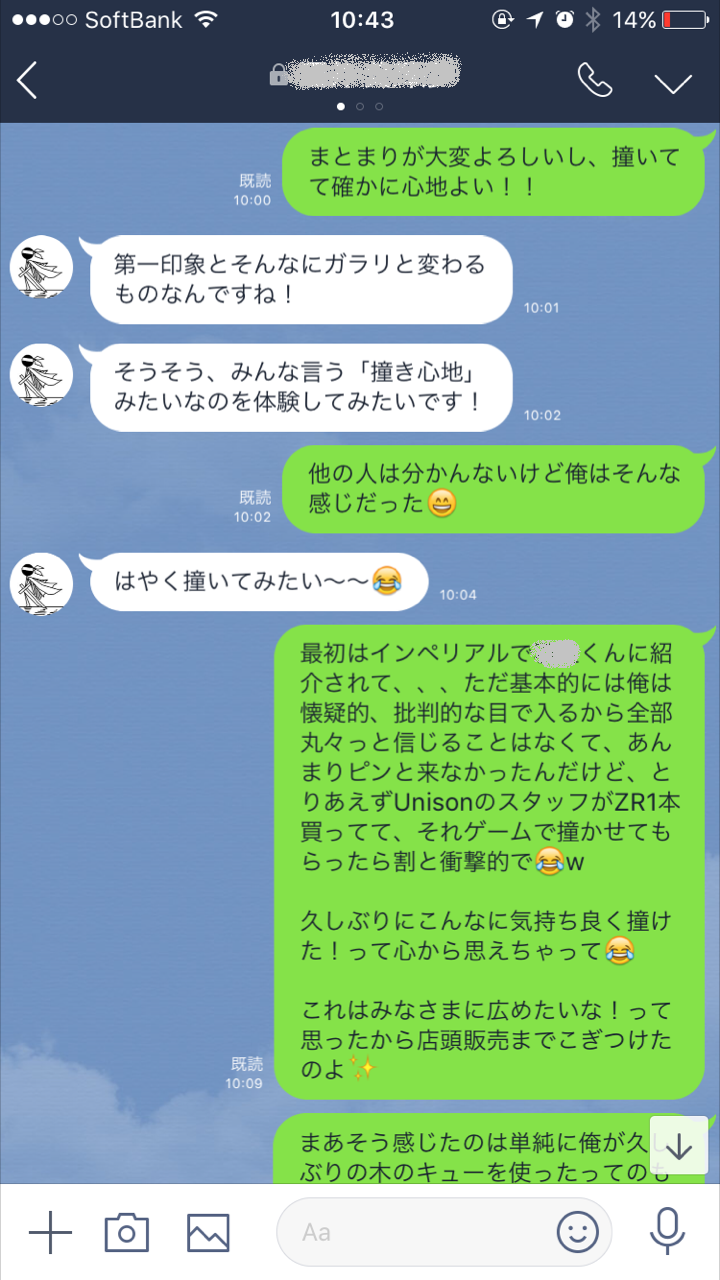Go back to the chat list
720x1280 pixels.
click(28, 81)
